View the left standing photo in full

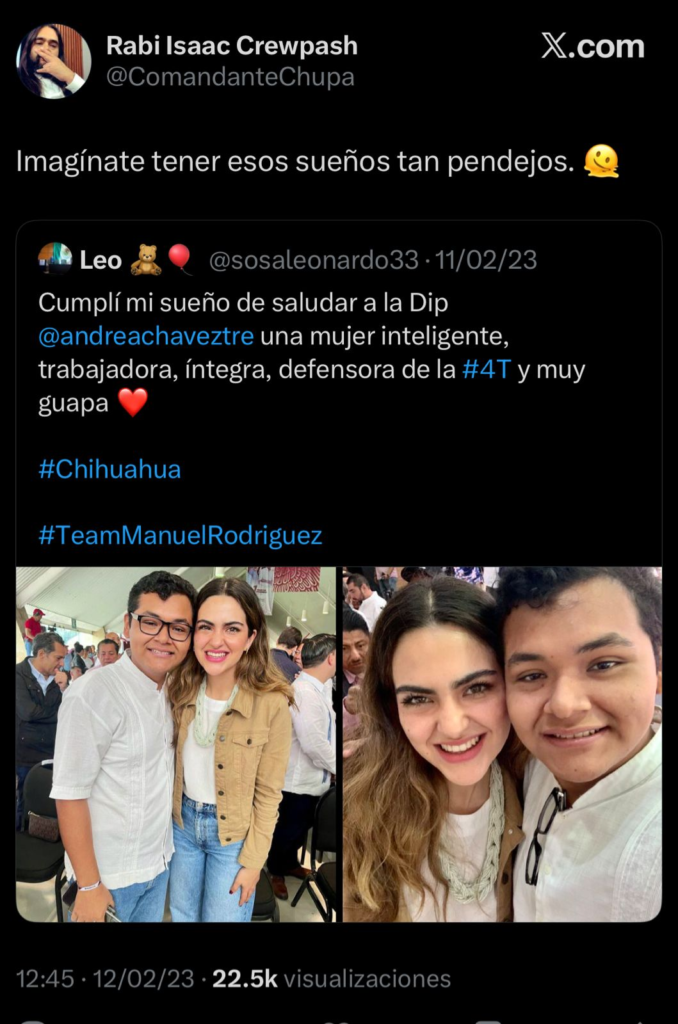click(x=176, y=744)
